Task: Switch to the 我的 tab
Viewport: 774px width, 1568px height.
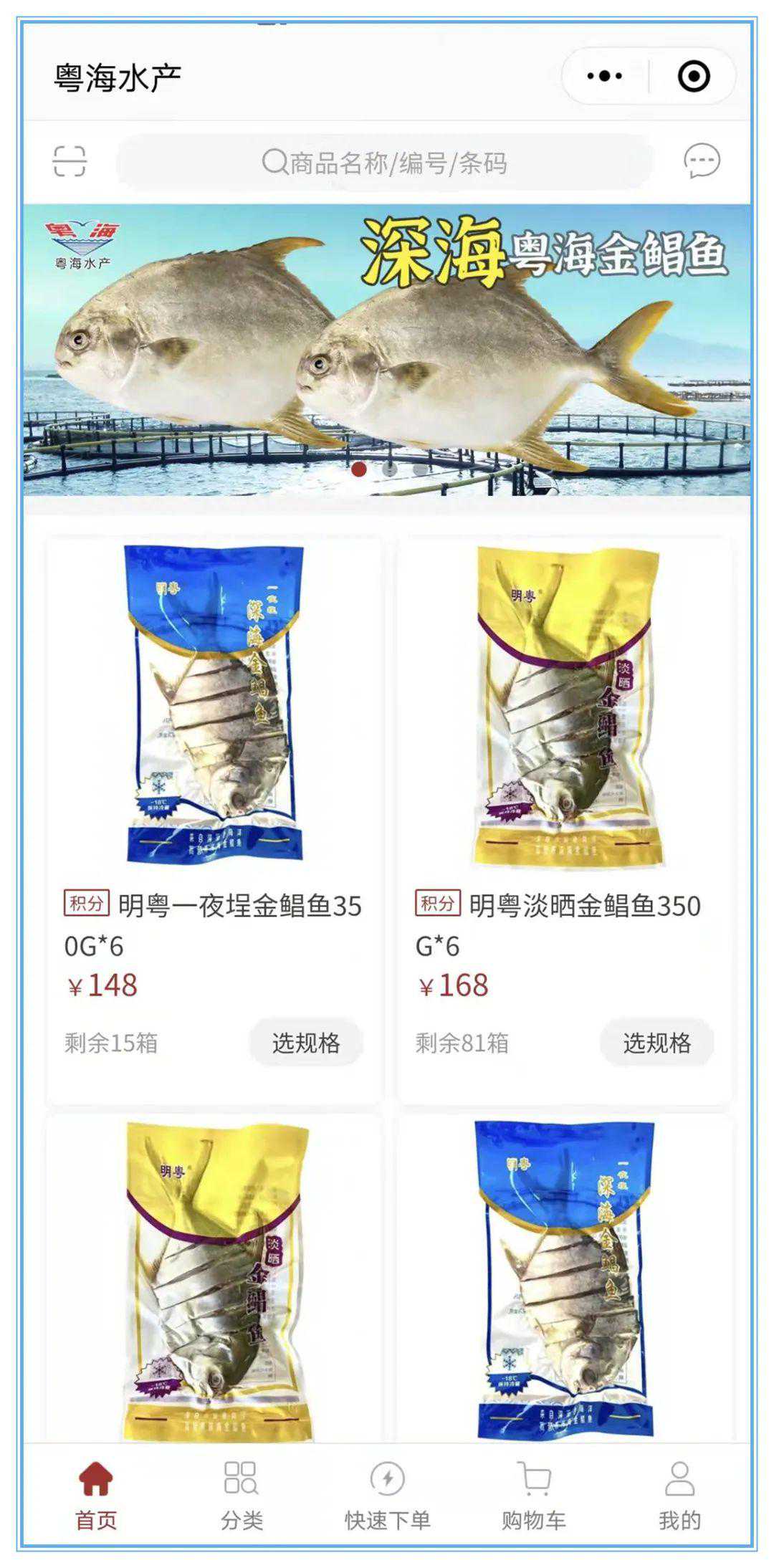Action: (x=679, y=1495)
